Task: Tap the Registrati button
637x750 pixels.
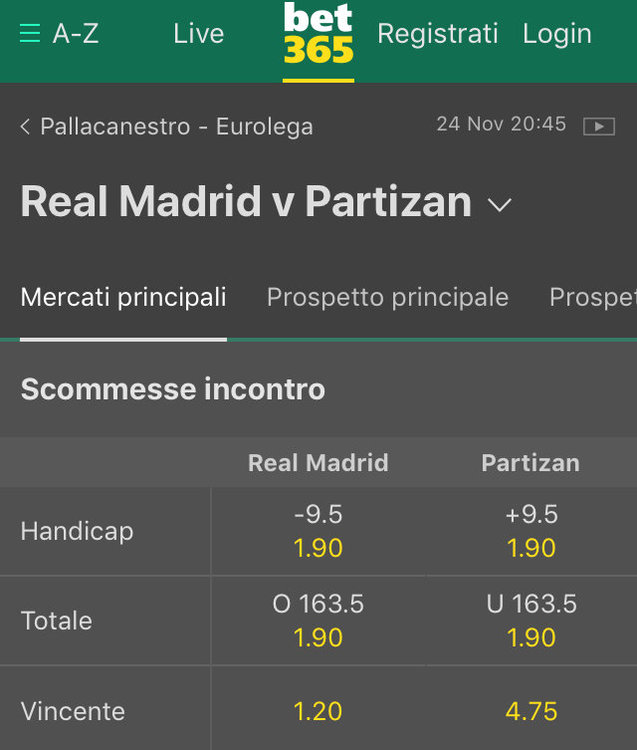Action: 437,34
